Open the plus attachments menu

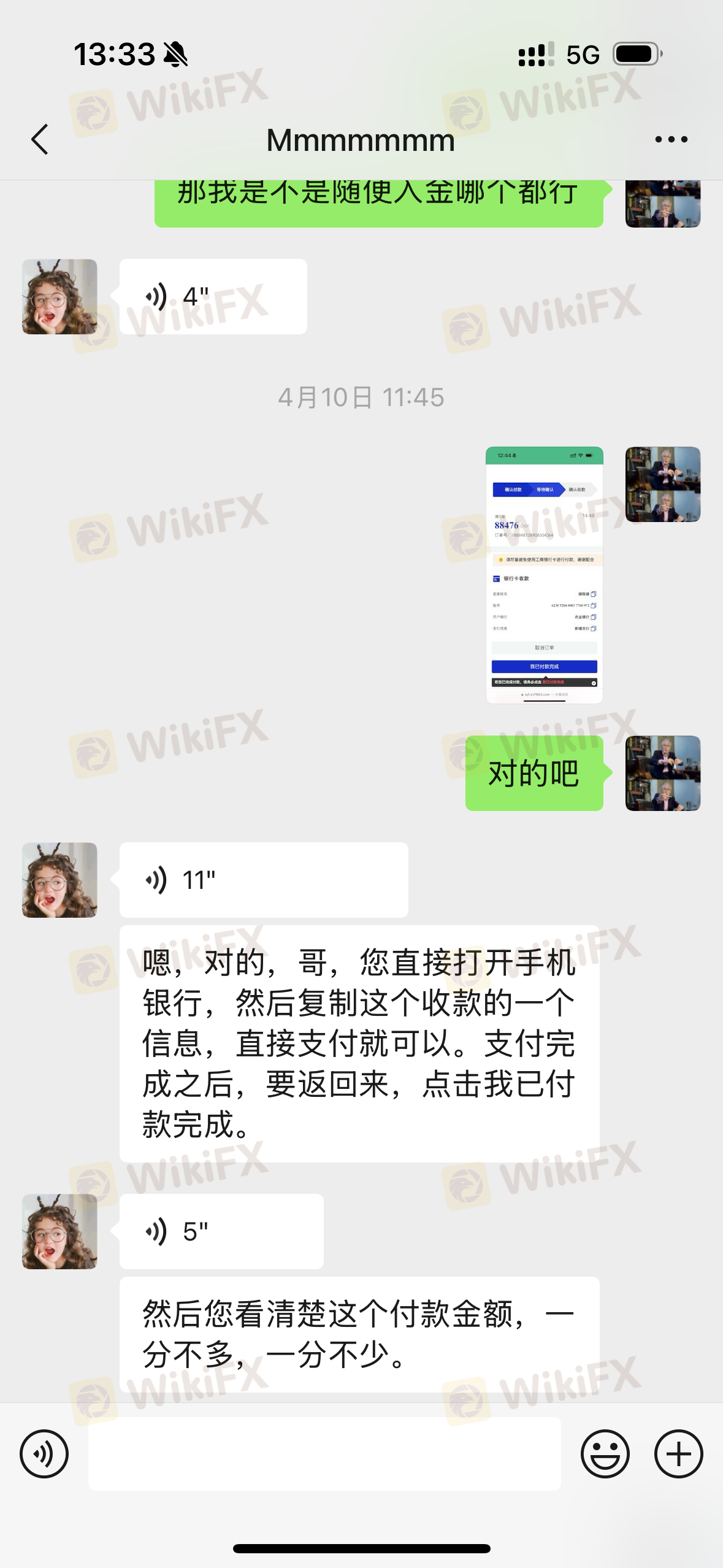tap(678, 1454)
